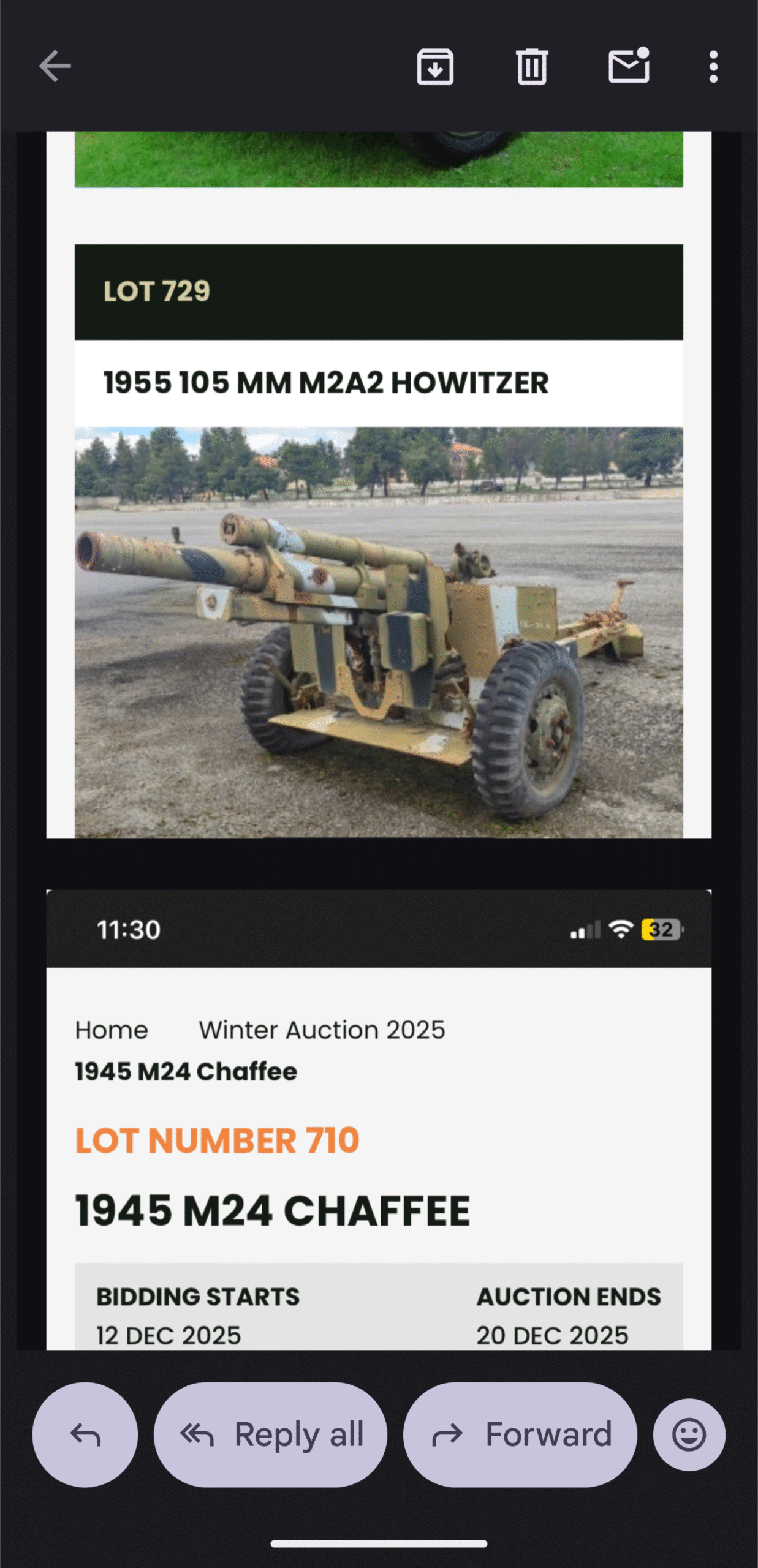Add an emoji reaction
The width and height of the screenshot is (758, 1568).
689,1434
